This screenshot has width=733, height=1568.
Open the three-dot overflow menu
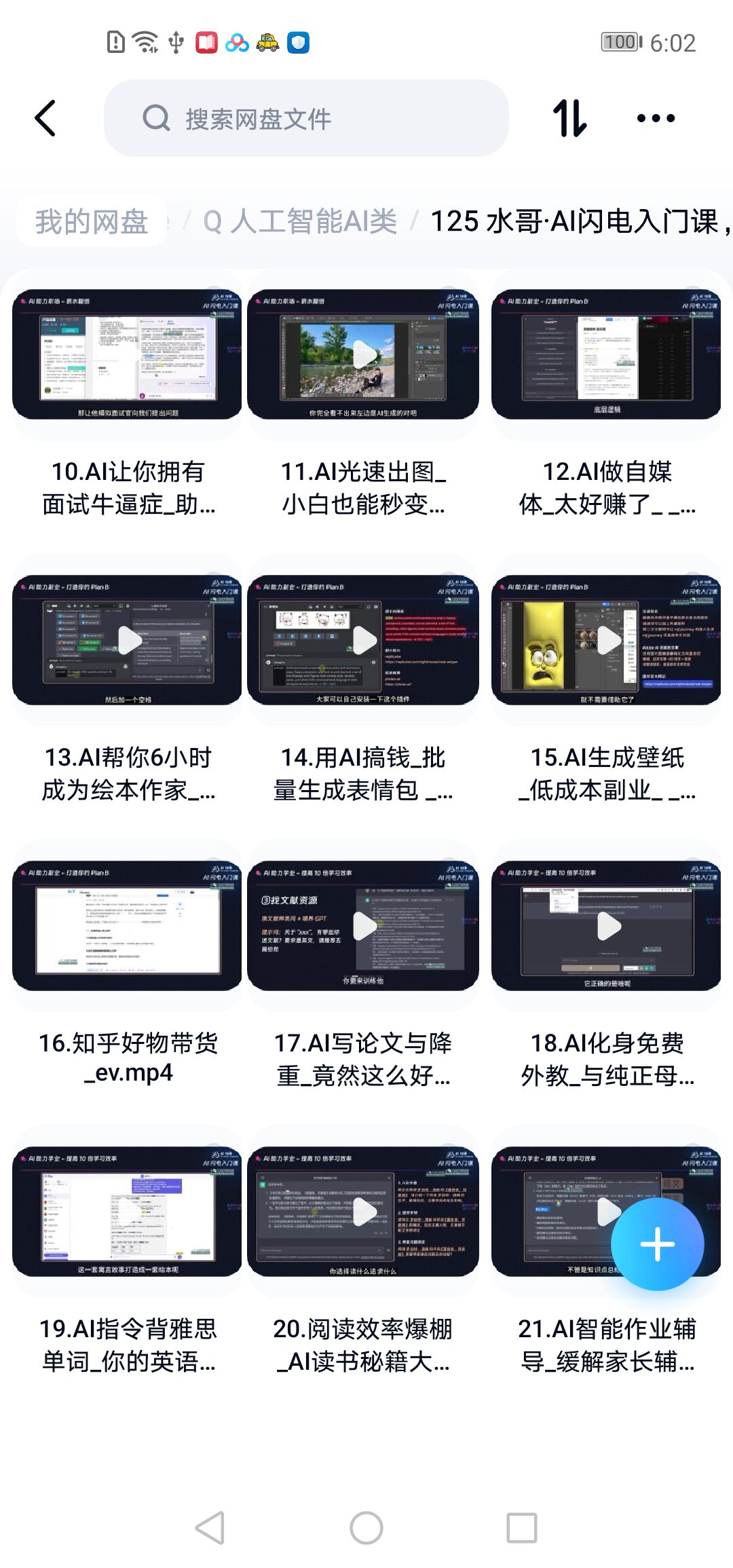click(656, 118)
